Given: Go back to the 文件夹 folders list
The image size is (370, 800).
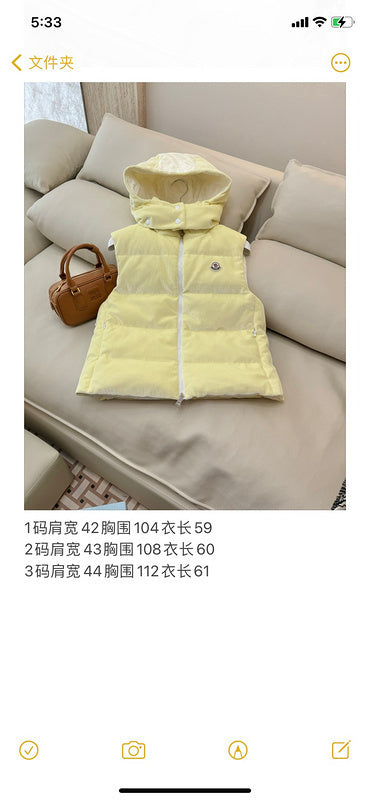Looking at the screenshot, I should [x=43, y=63].
